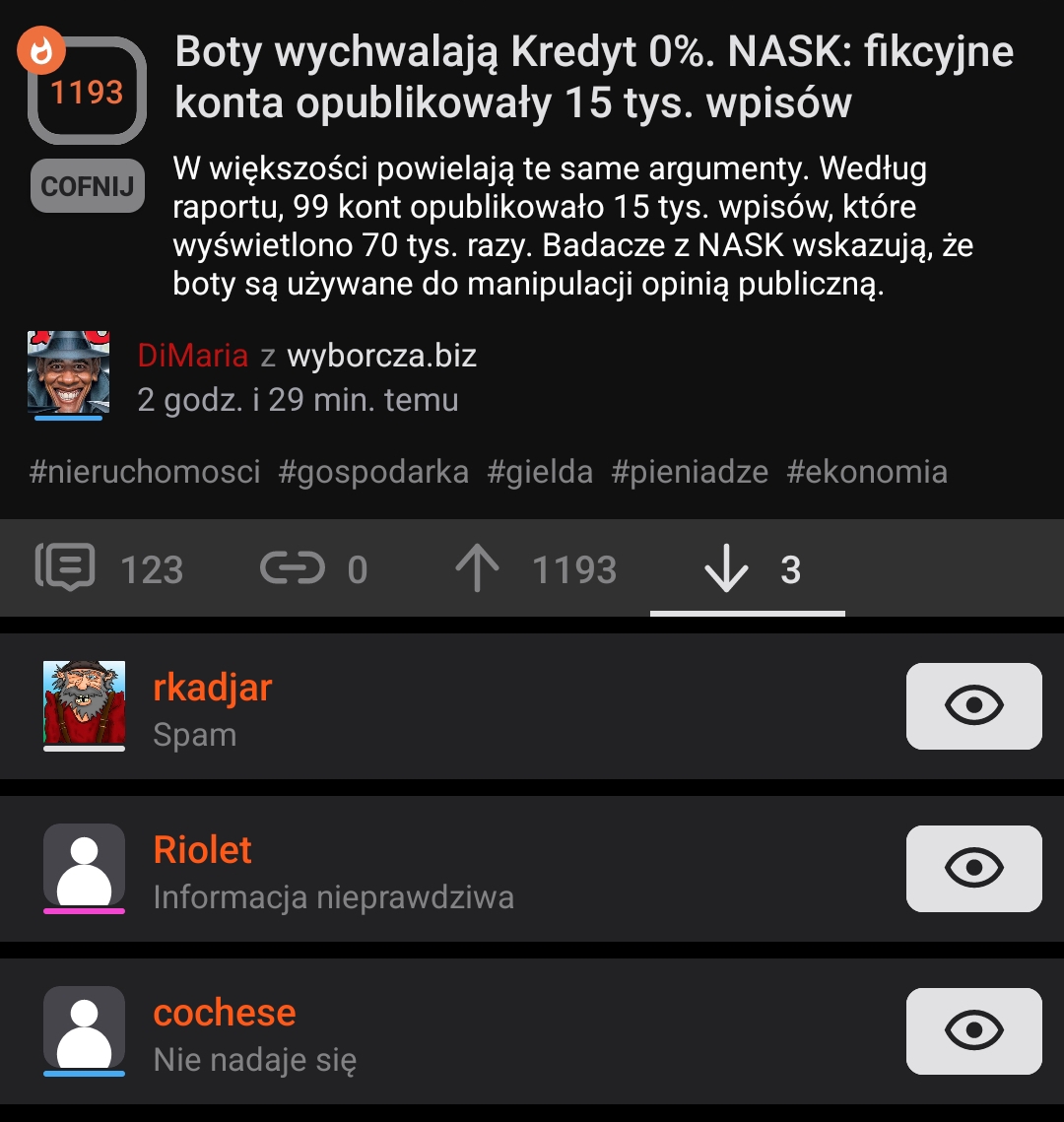This screenshot has height=1122, width=1064.
Task: Open the wyborcza.biz source link
Action: point(381,355)
